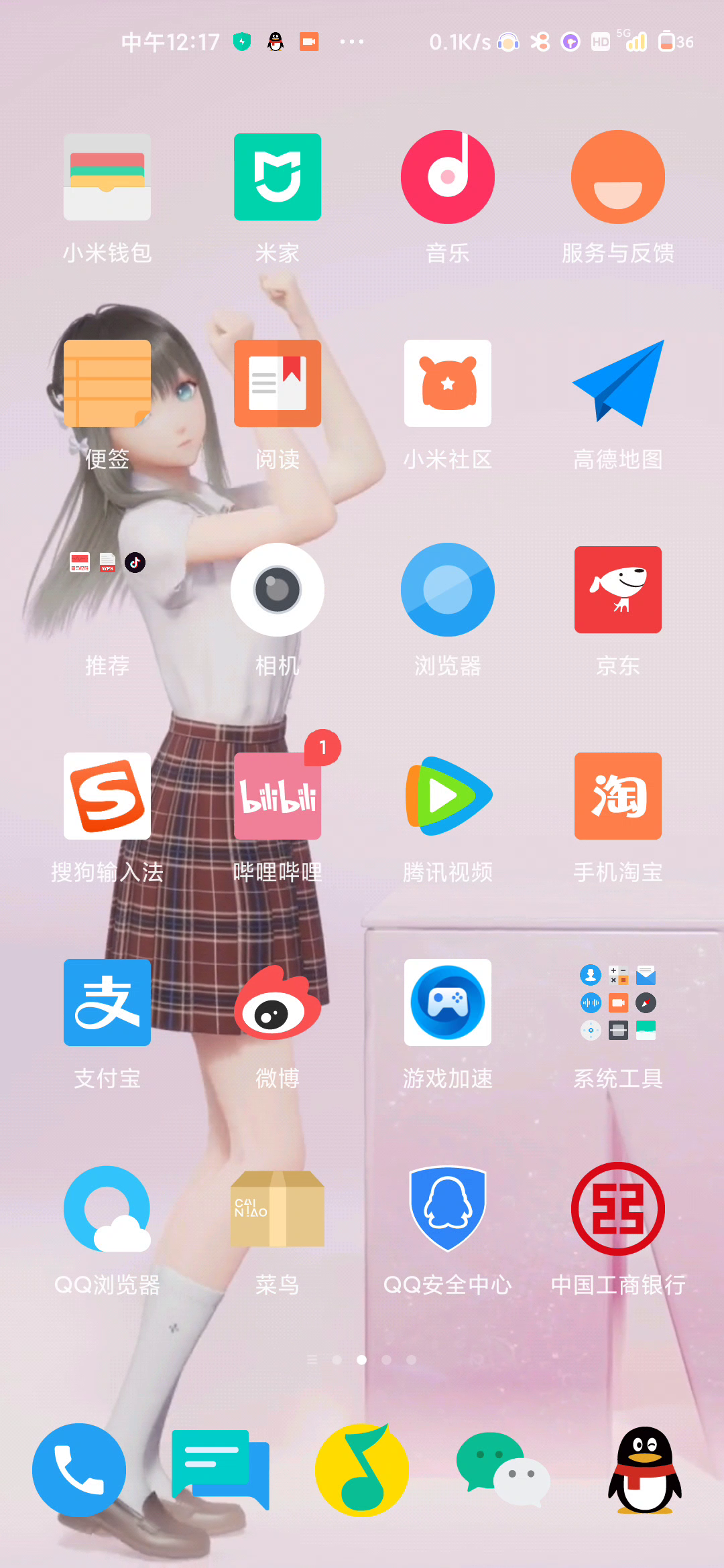Open 服务与反馈

click(618, 177)
